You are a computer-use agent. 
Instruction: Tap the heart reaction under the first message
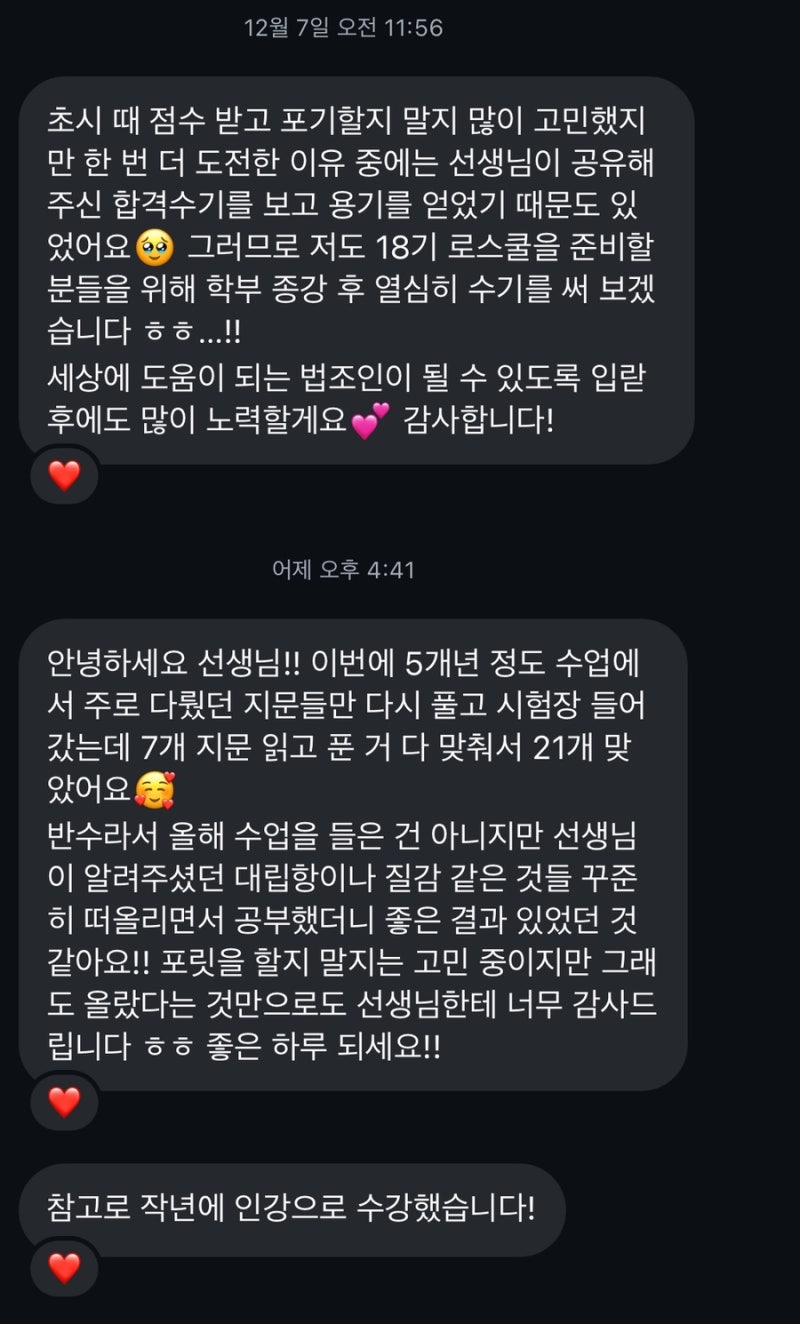[63, 477]
